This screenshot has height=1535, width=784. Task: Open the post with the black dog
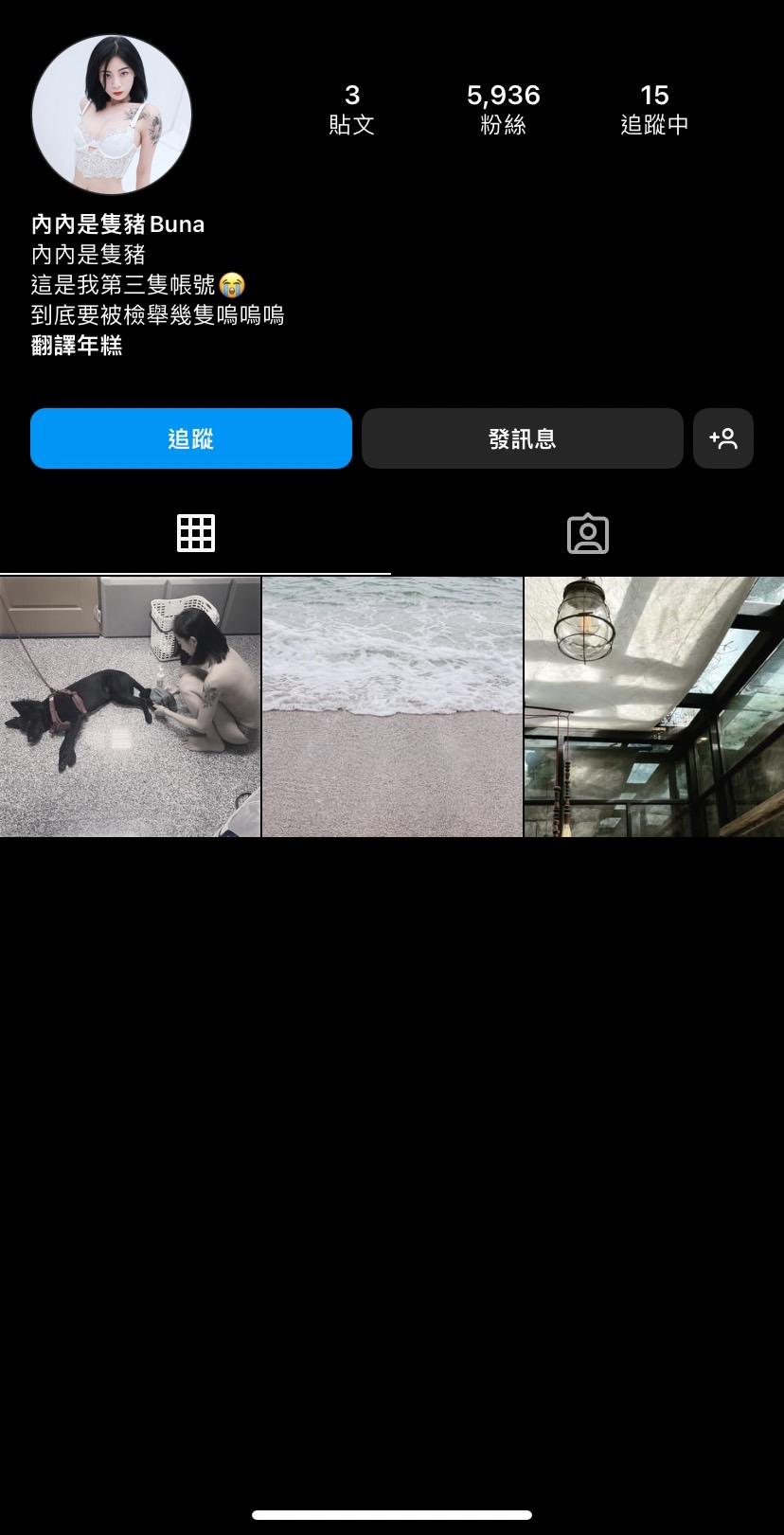click(x=130, y=706)
